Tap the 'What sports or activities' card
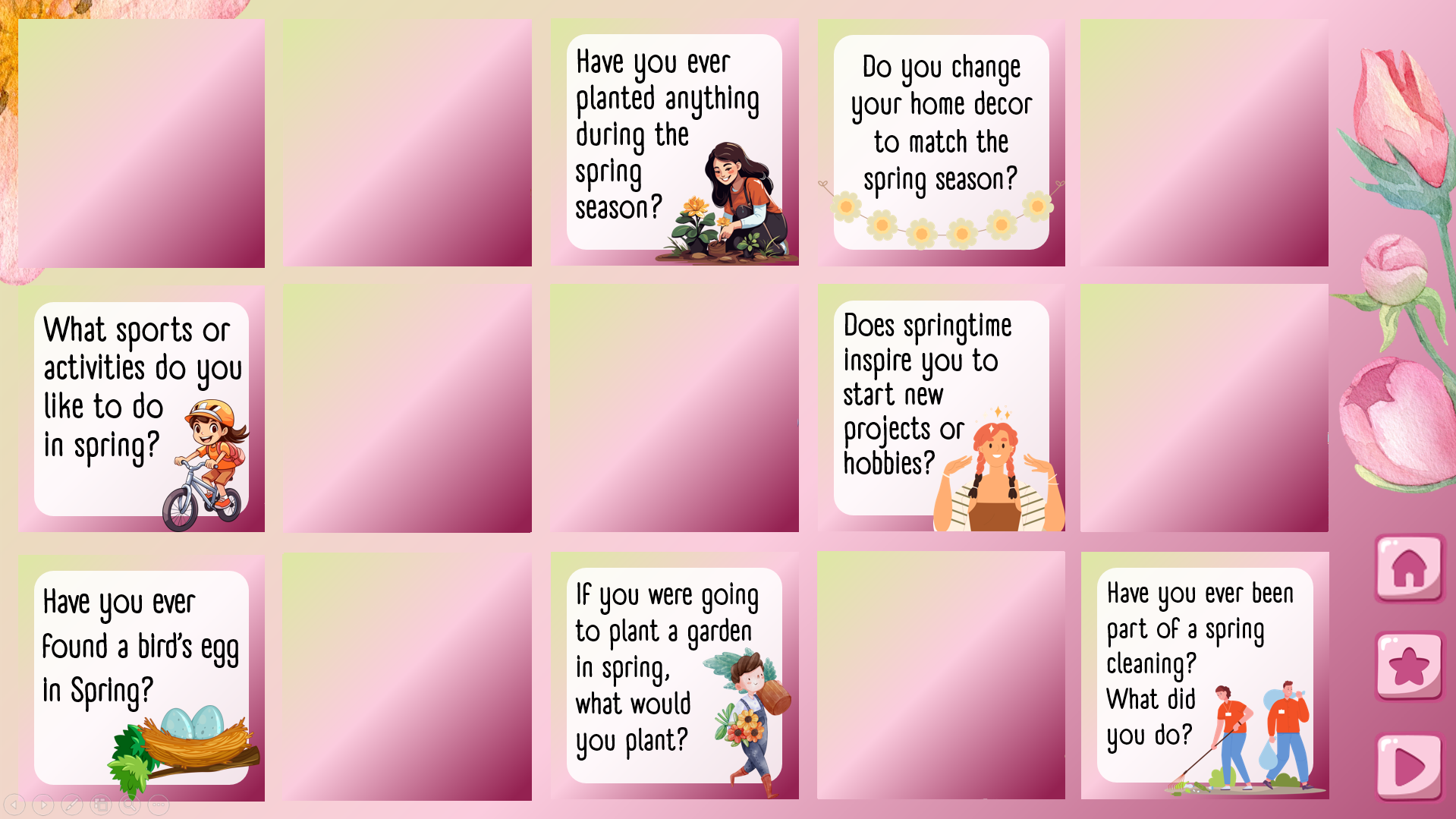 (142, 409)
